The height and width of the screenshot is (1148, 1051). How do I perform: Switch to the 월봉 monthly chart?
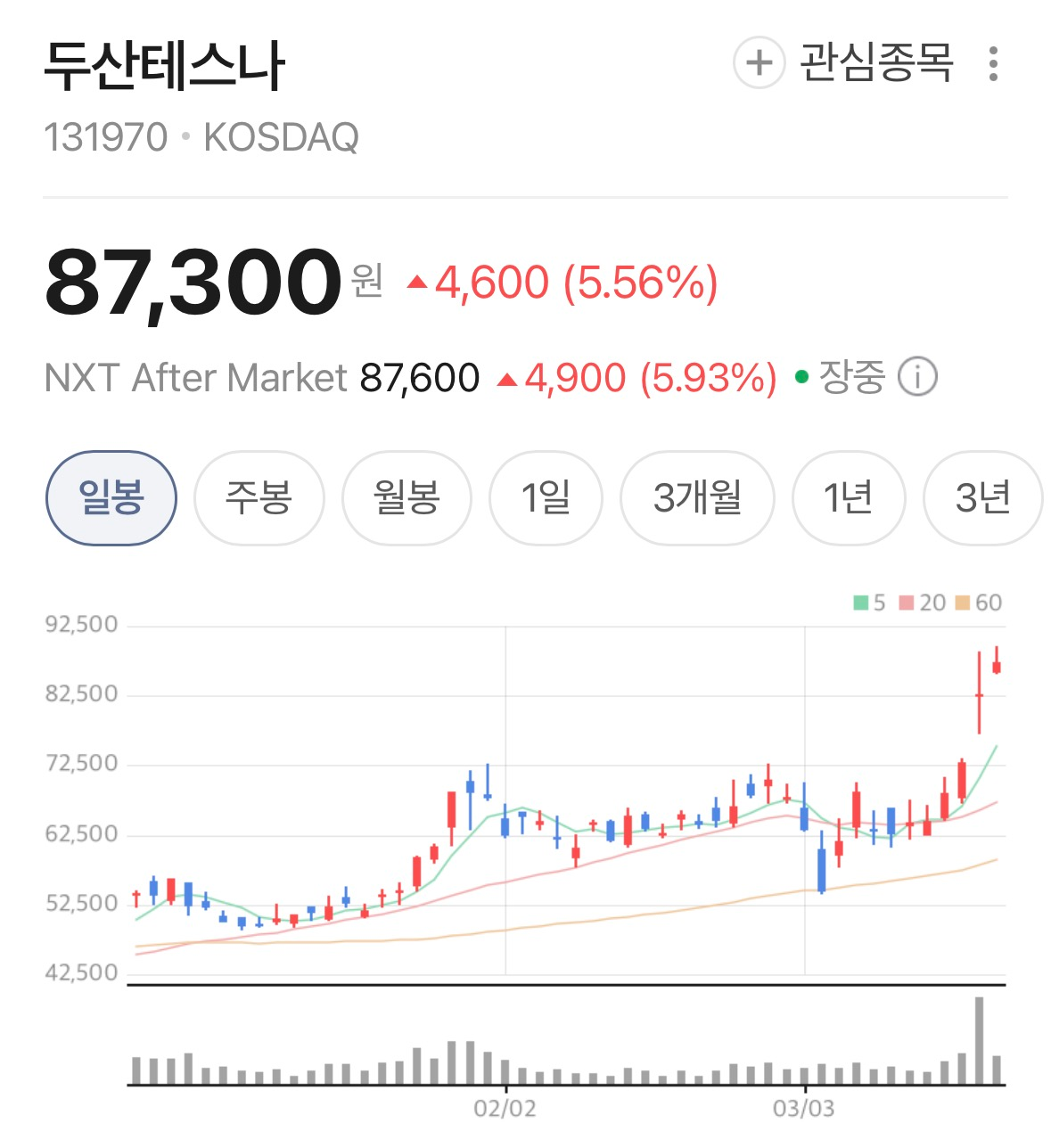(x=406, y=497)
